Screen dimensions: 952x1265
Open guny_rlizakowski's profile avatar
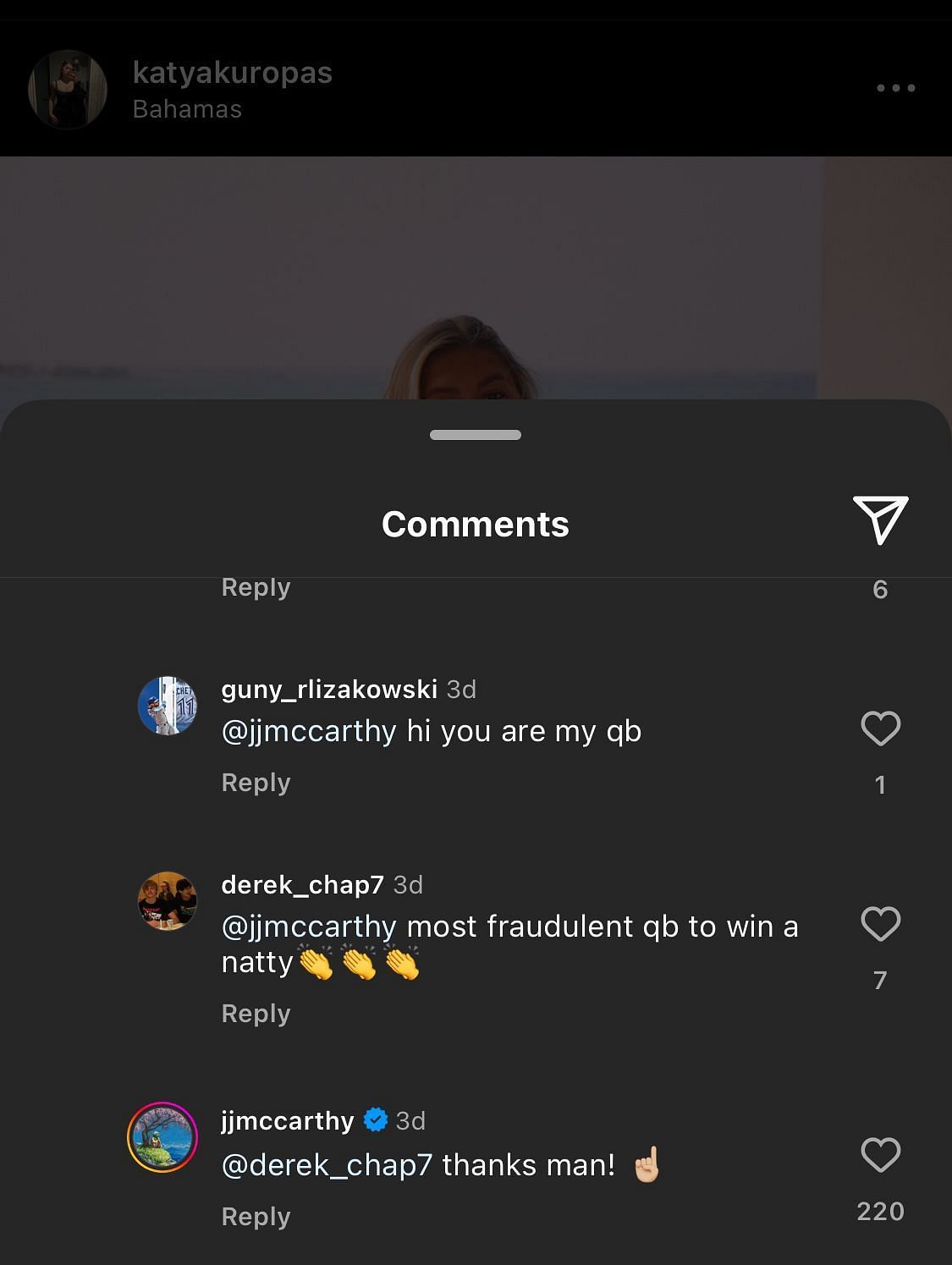click(168, 706)
